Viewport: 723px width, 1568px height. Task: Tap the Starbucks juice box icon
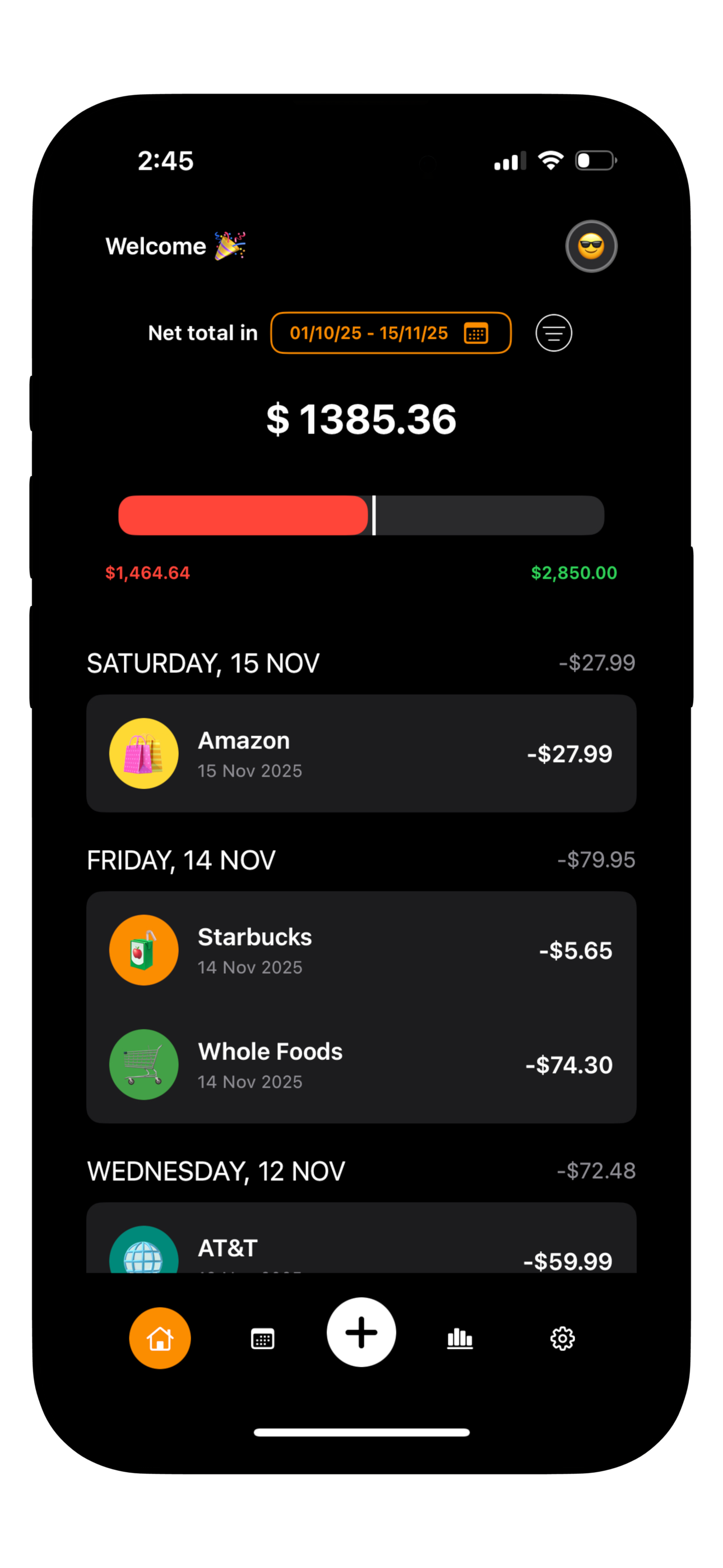coord(143,949)
